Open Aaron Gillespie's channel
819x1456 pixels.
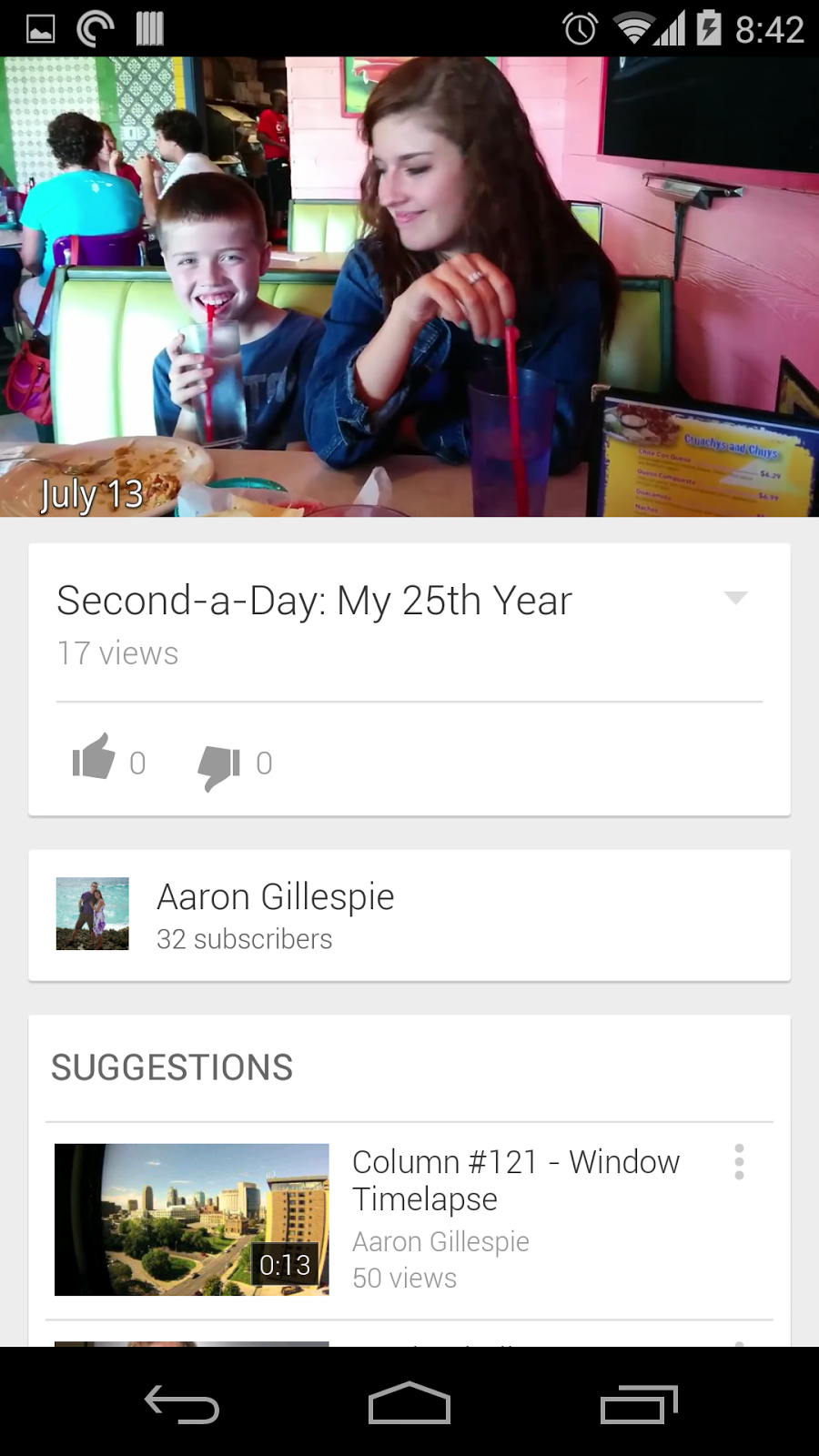tap(409, 915)
